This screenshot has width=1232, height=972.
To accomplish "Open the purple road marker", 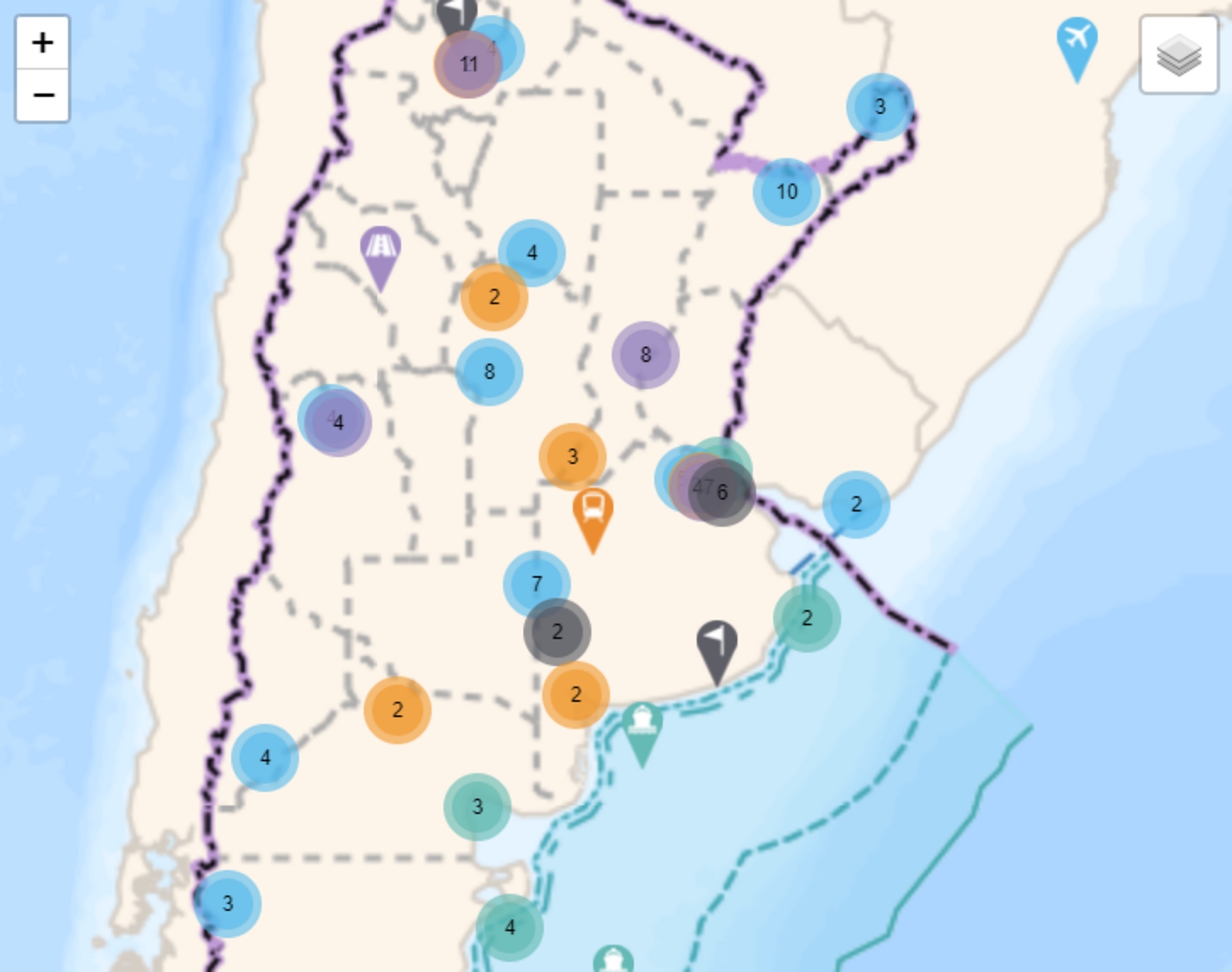I will [x=381, y=251].
